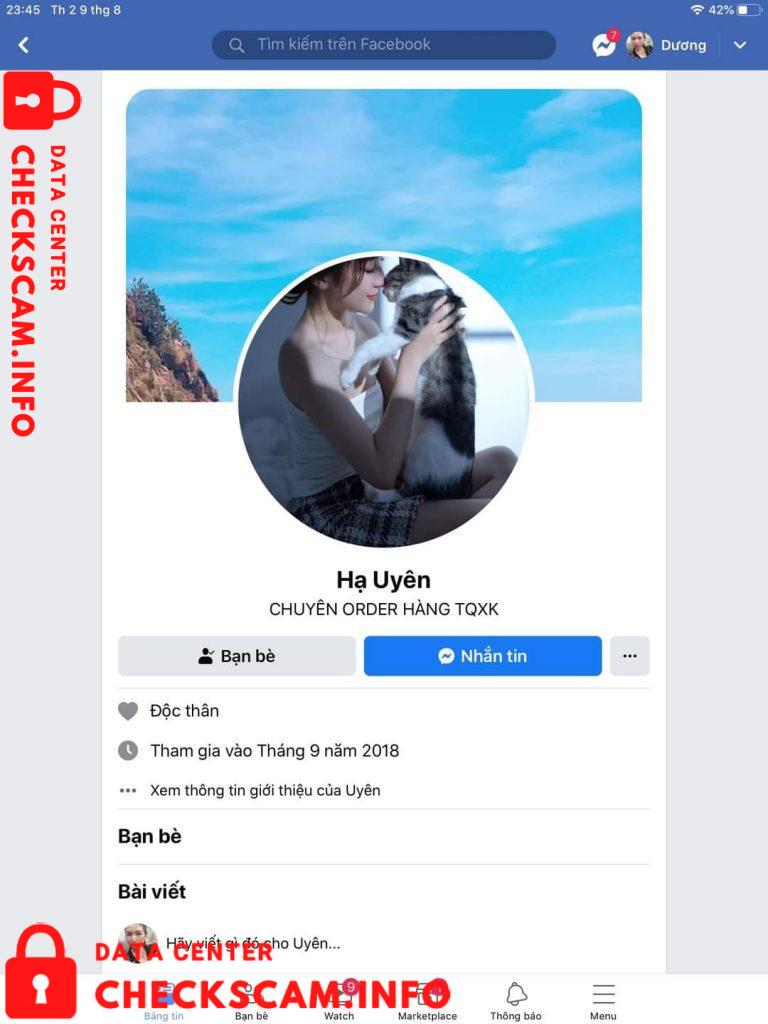Check the Thông báo notifications tab

pyautogui.click(x=516, y=1000)
